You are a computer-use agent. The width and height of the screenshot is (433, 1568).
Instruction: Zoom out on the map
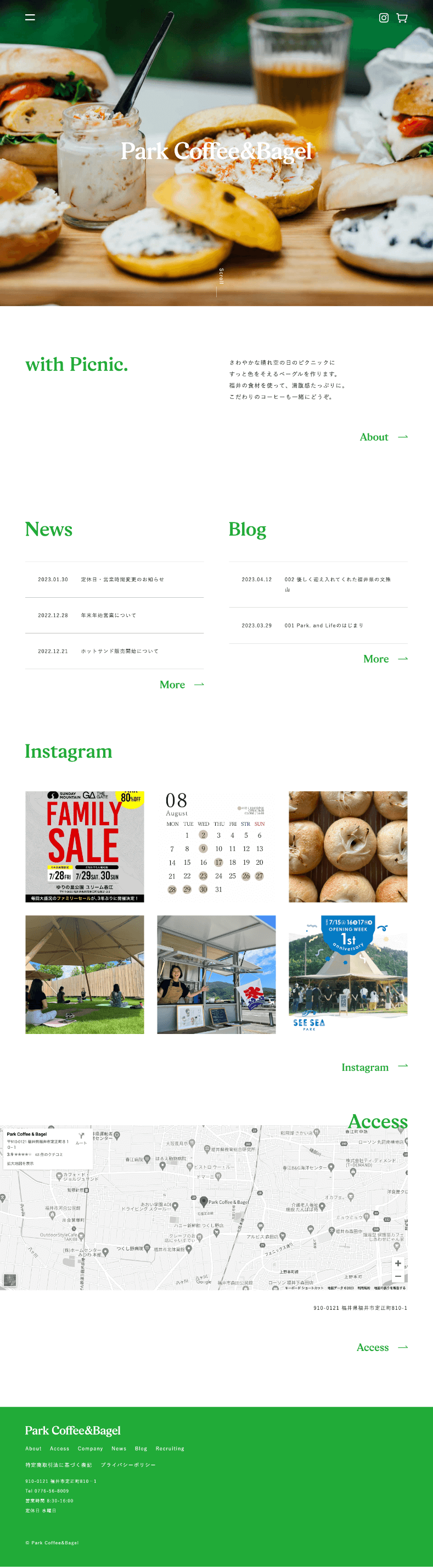pyautogui.click(x=398, y=1276)
